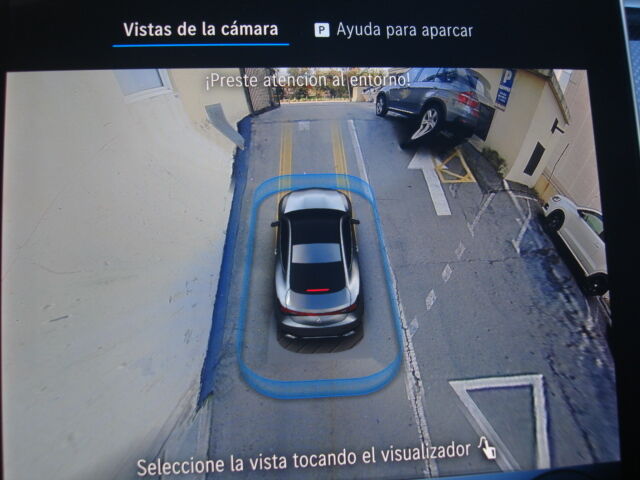Switch to the Ayuda para aparcar tab
The image size is (640, 480).
click(393, 30)
